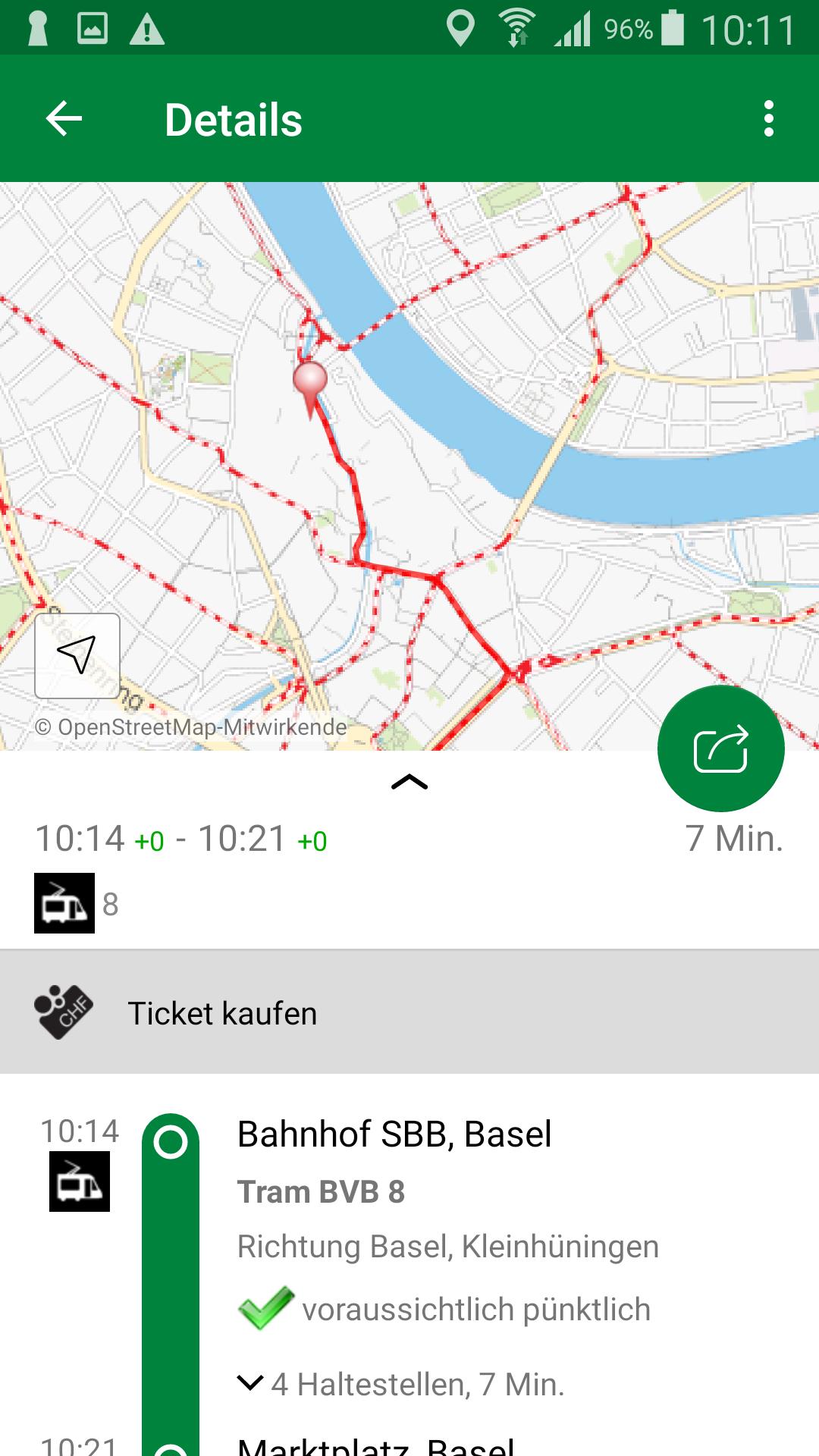Open the three-dot overflow menu
Screen dimensions: 819x1456
click(769, 119)
